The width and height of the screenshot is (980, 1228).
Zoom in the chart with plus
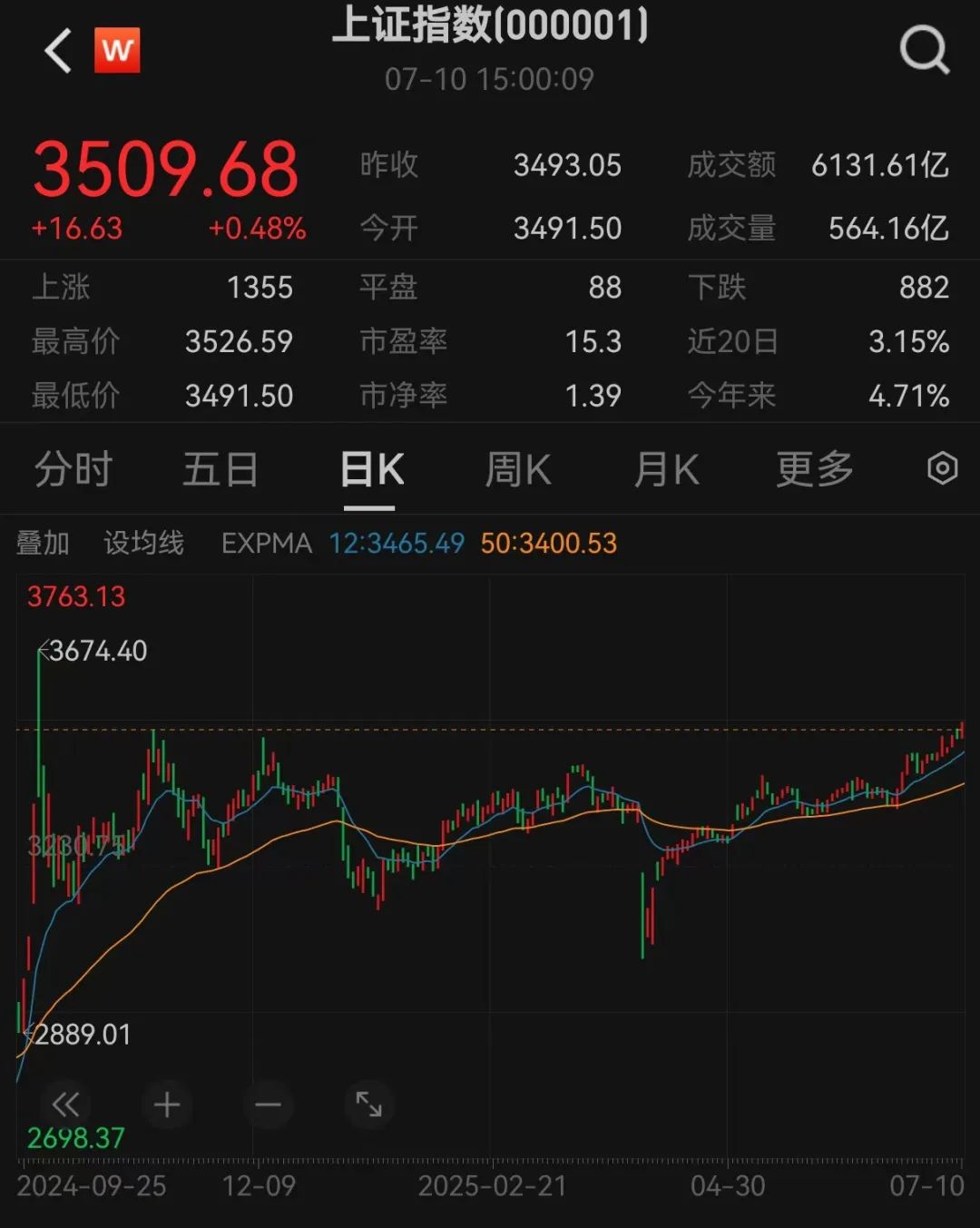click(x=167, y=1105)
